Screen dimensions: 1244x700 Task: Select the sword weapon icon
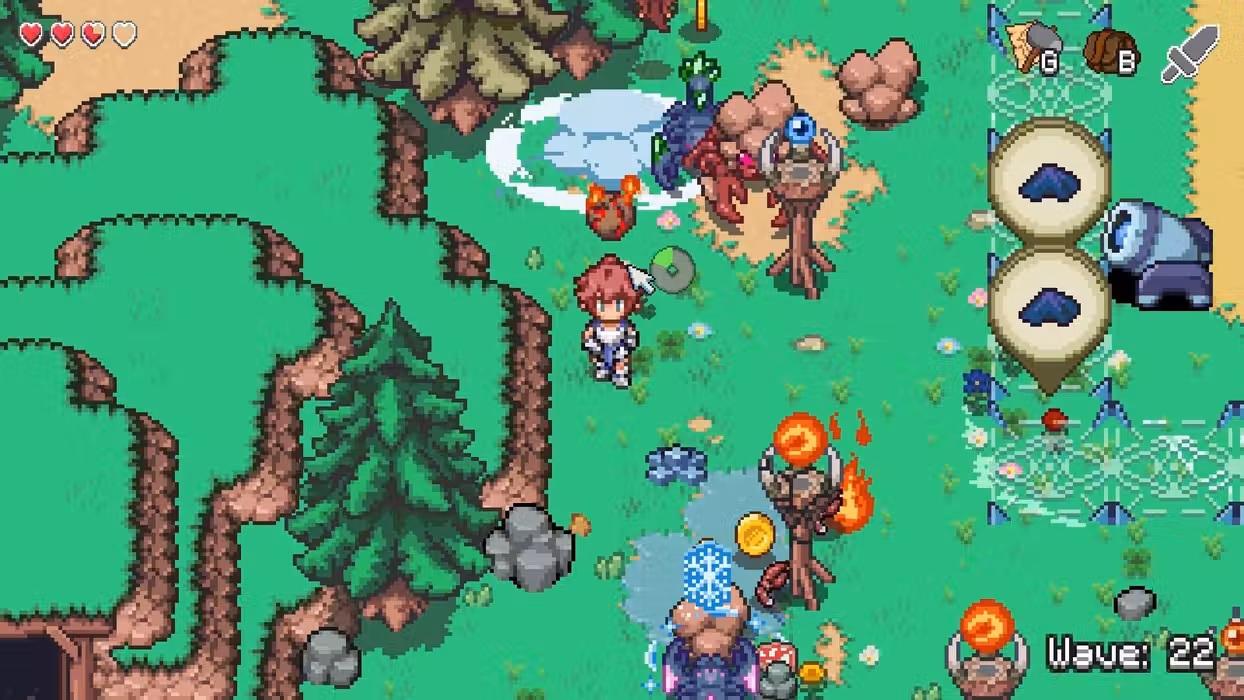1189,52
